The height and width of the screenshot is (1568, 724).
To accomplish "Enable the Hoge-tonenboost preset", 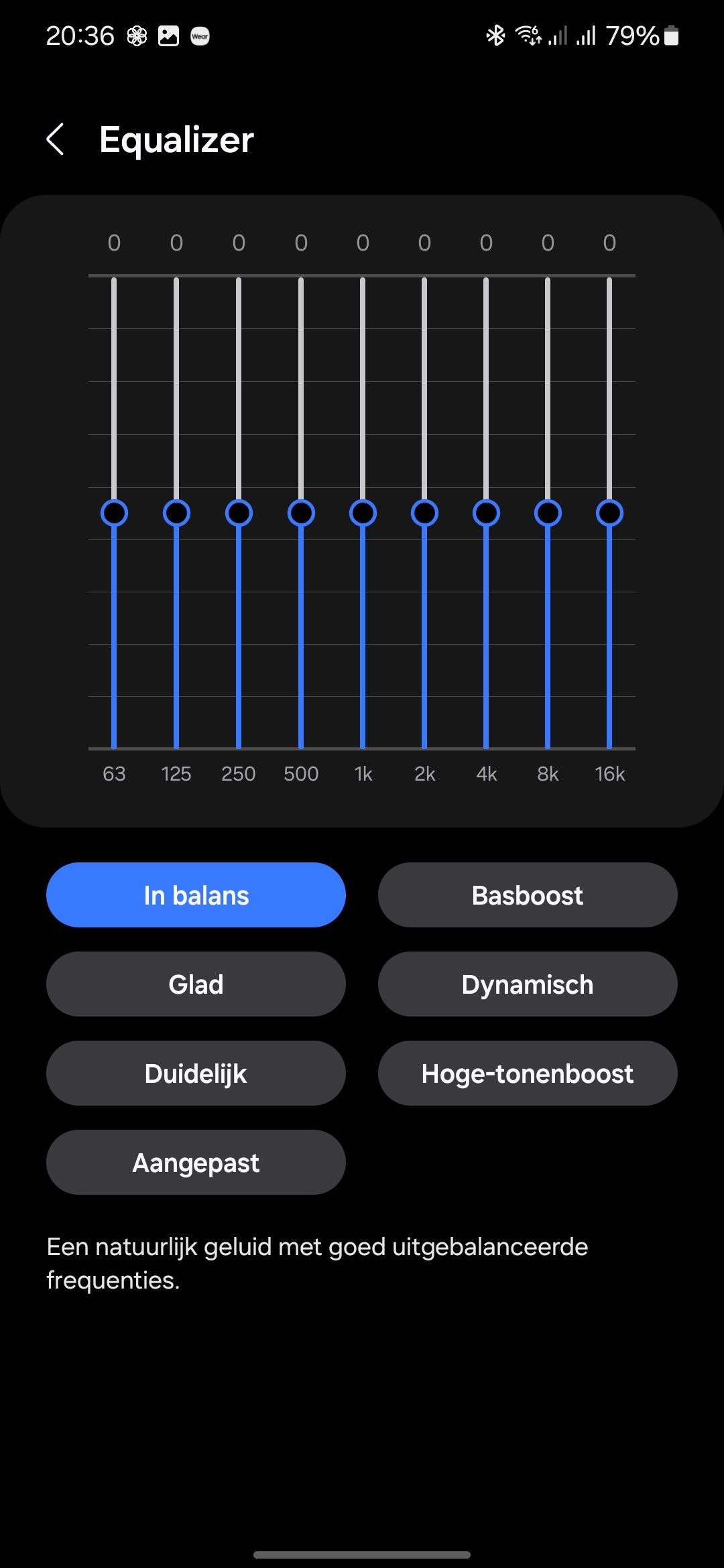I will (x=528, y=1073).
